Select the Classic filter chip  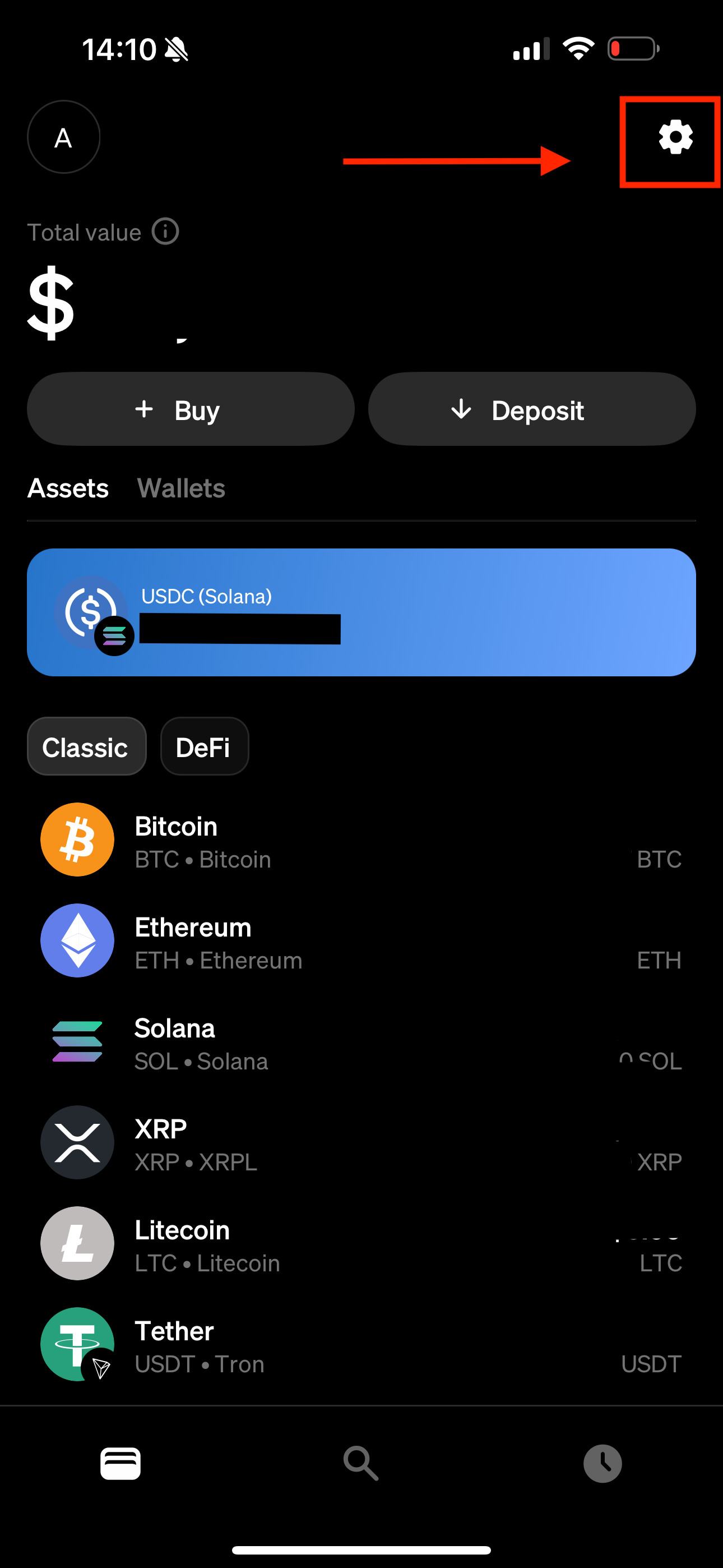(86, 746)
